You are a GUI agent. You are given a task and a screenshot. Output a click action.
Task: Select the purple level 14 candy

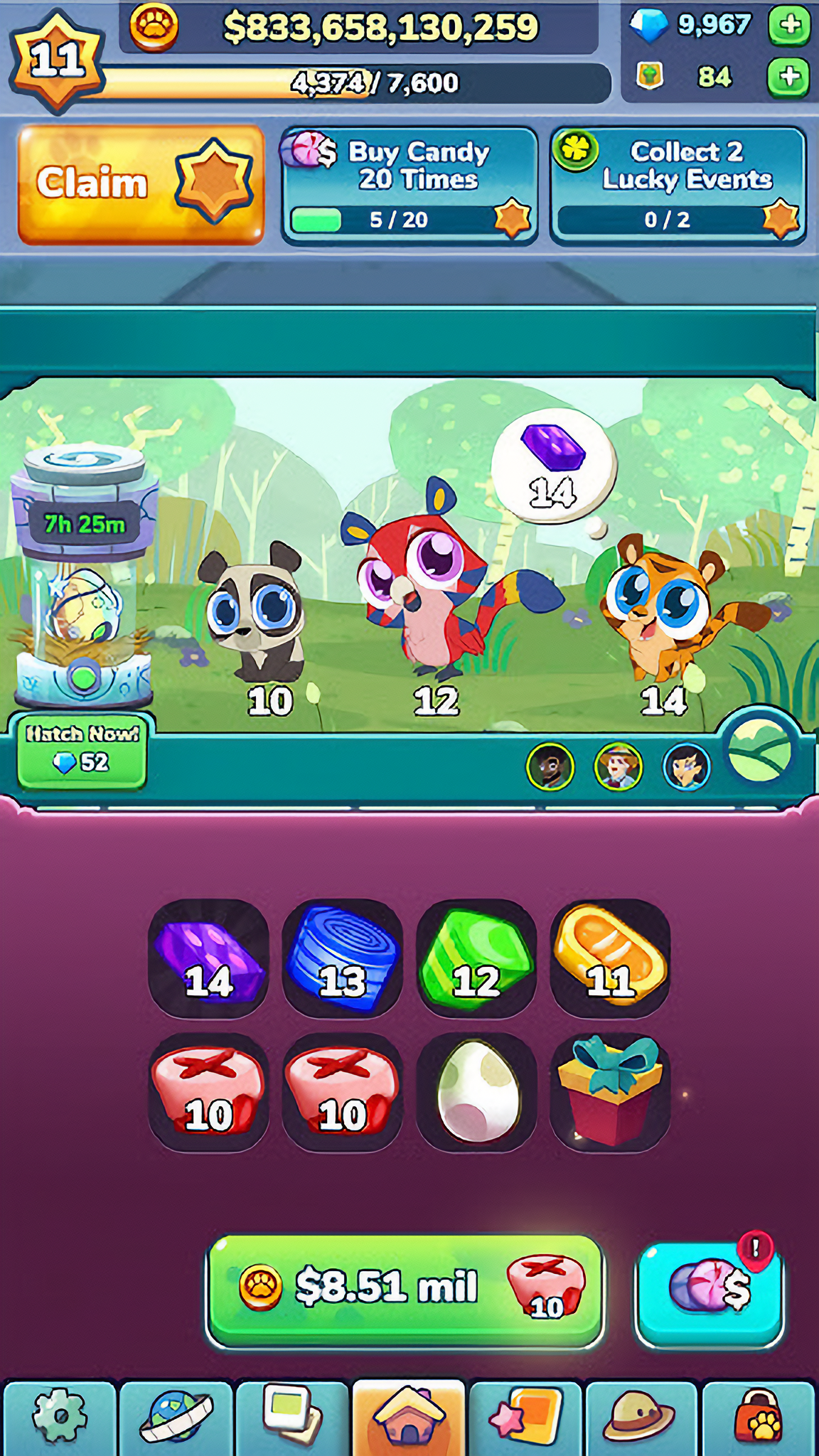pos(208,958)
